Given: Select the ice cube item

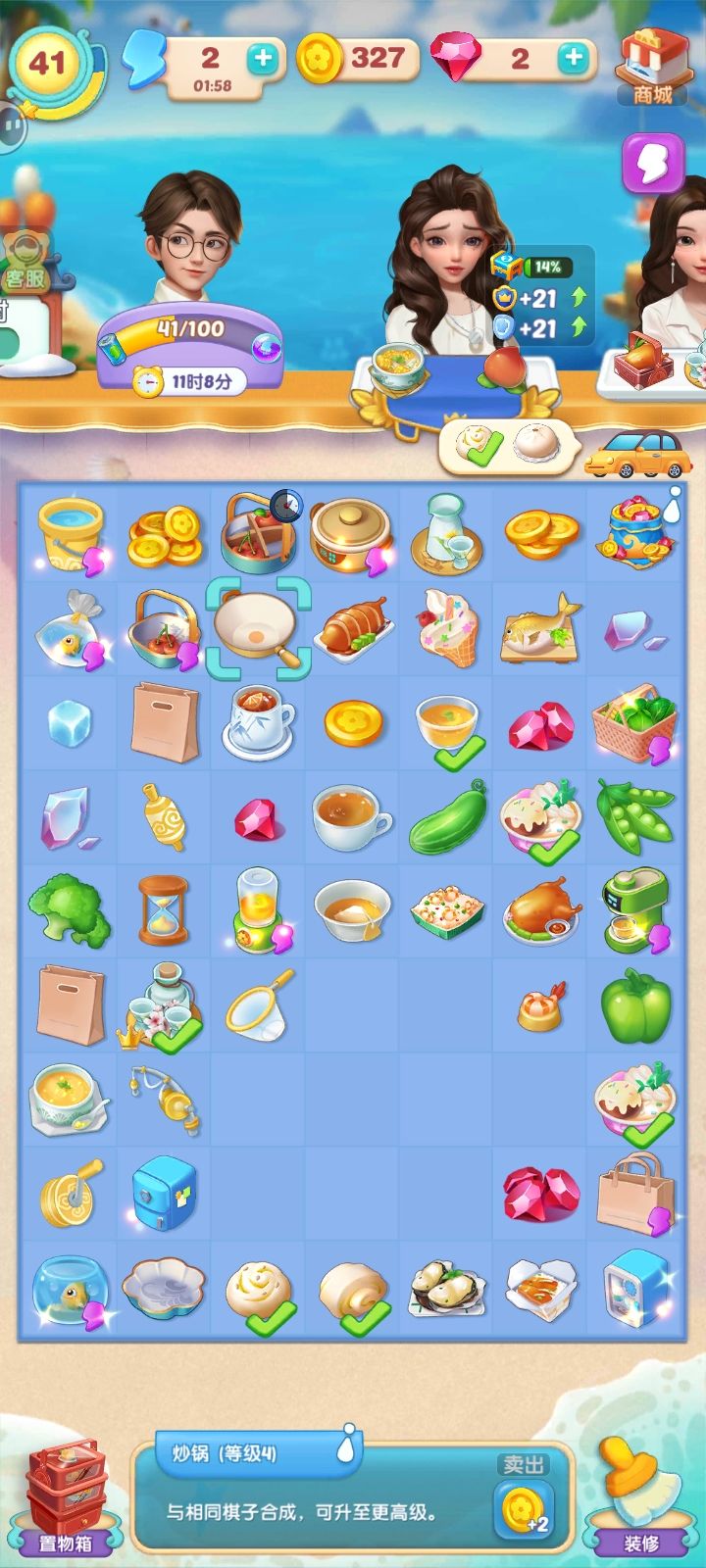Looking at the screenshot, I should [x=69, y=724].
